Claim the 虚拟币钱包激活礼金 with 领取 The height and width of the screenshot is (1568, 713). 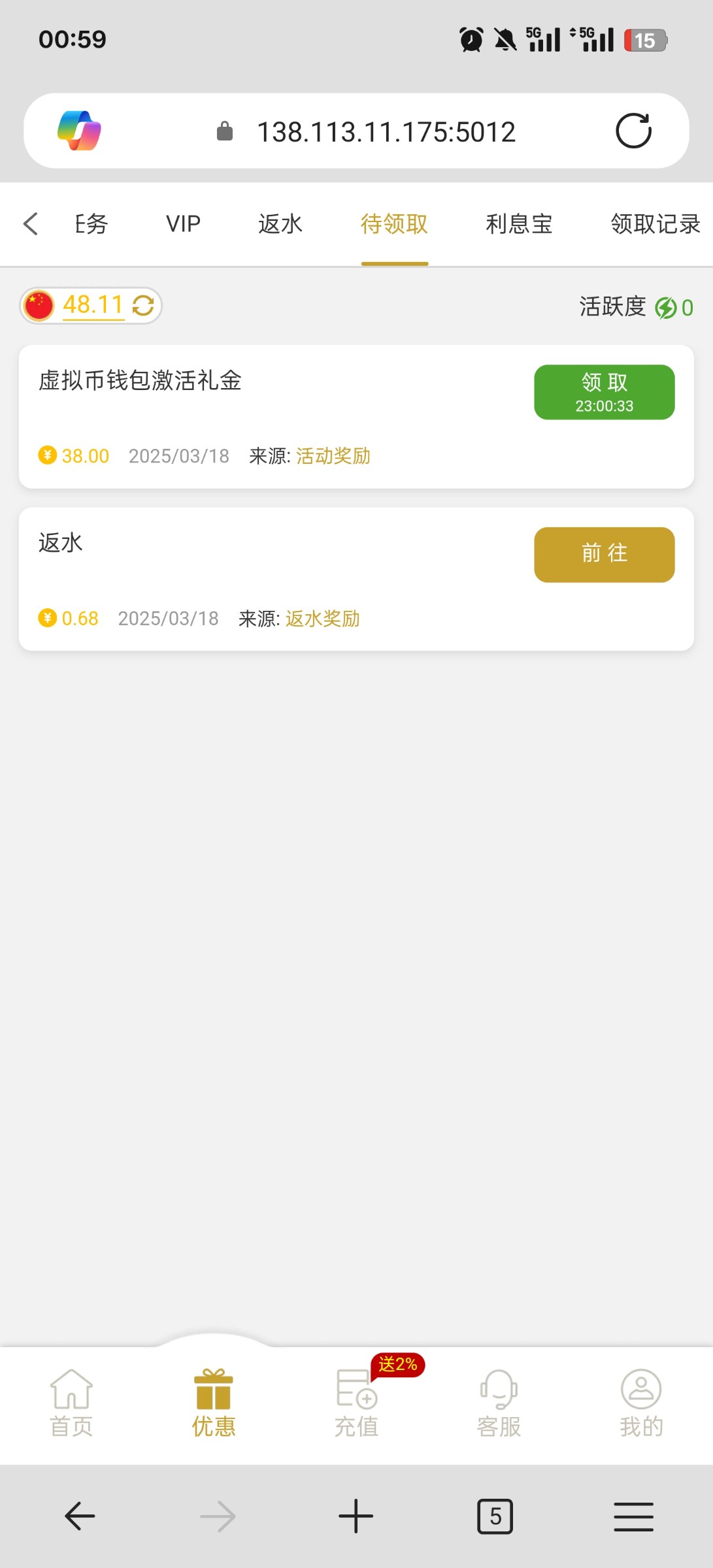(605, 392)
